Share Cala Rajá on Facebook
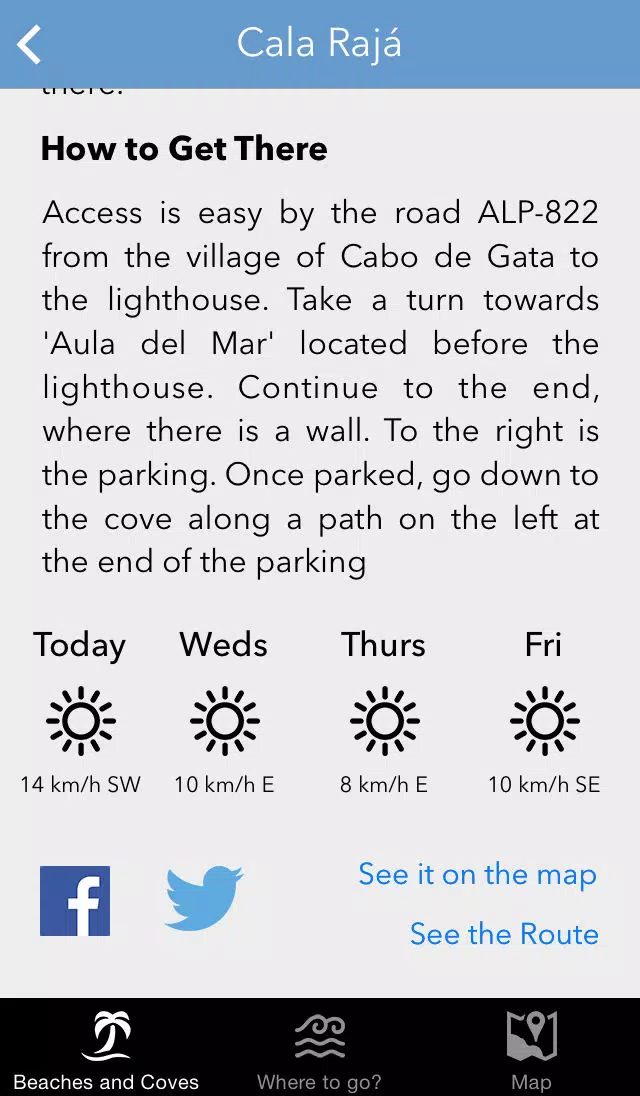The width and height of the screenshot is (640, 1096). (75, 901)
